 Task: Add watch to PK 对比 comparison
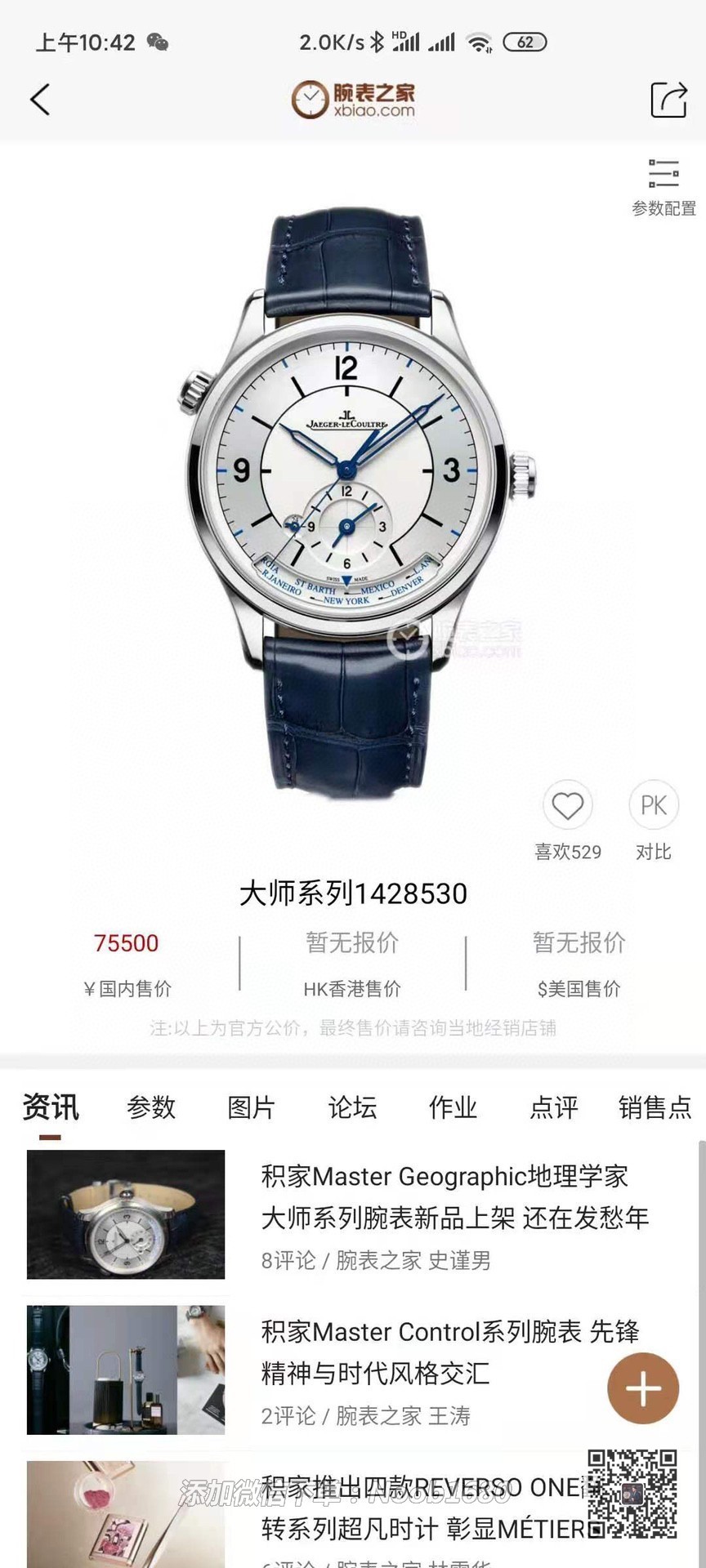point(654,806)
